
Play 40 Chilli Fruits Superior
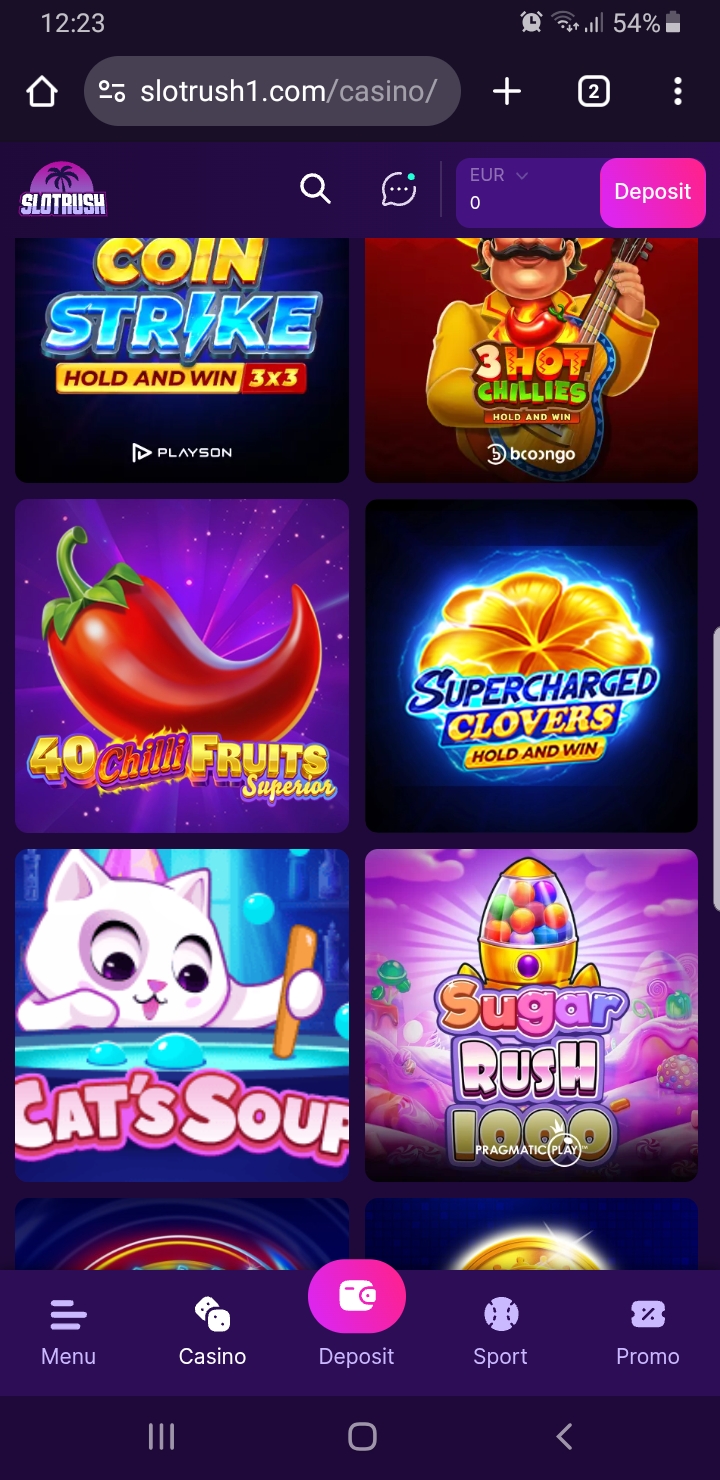pyautogui.click(x=182, y=666)
